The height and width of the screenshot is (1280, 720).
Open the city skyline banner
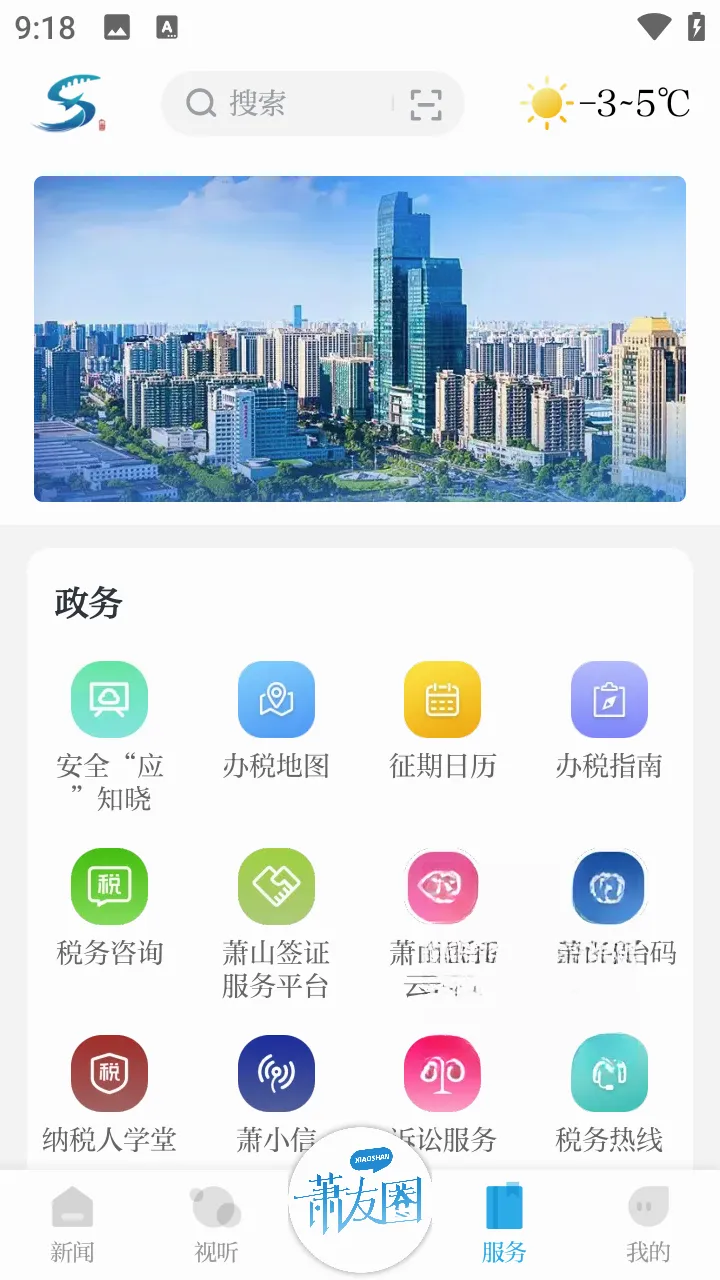coord(360,339)
